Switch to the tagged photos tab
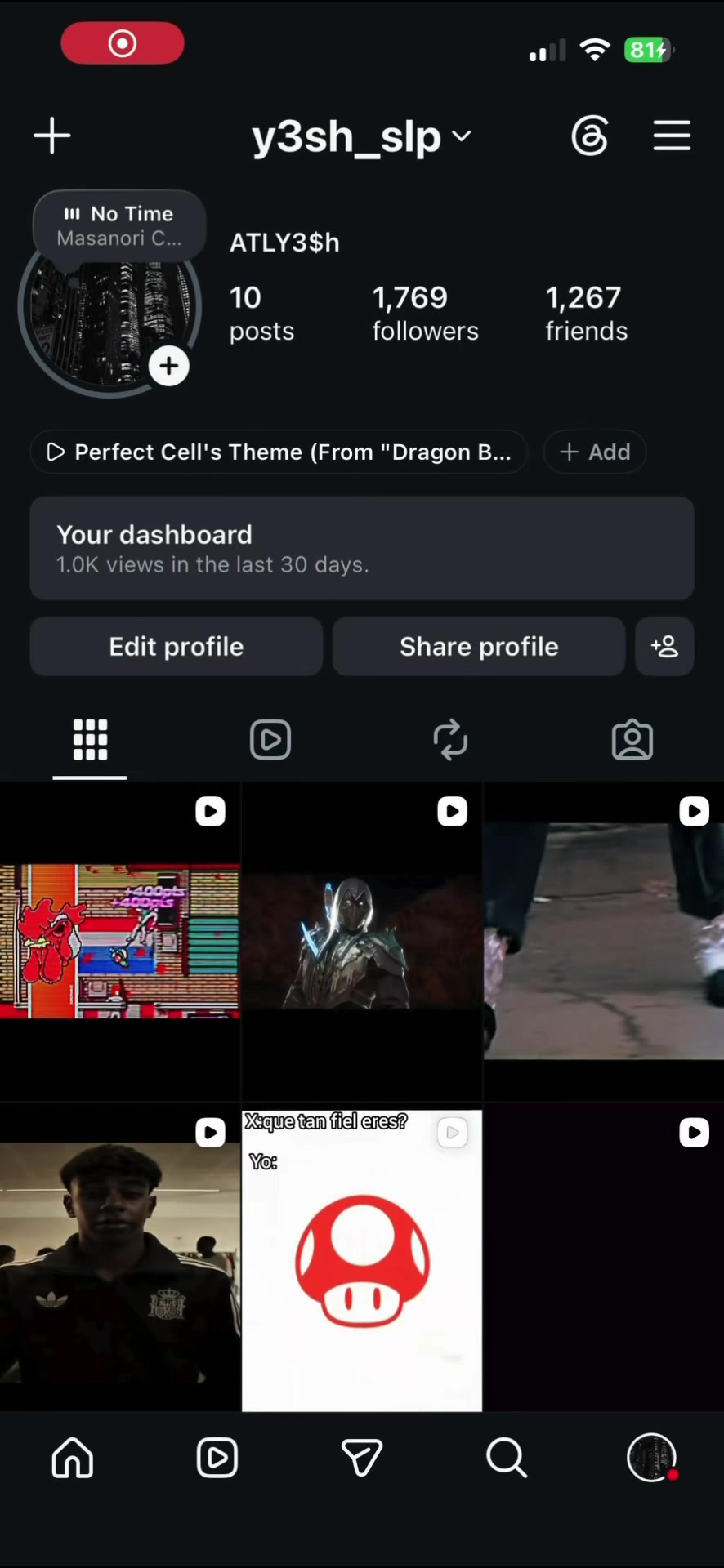This screenshot has height=1568, width=724. coord(632,740)
